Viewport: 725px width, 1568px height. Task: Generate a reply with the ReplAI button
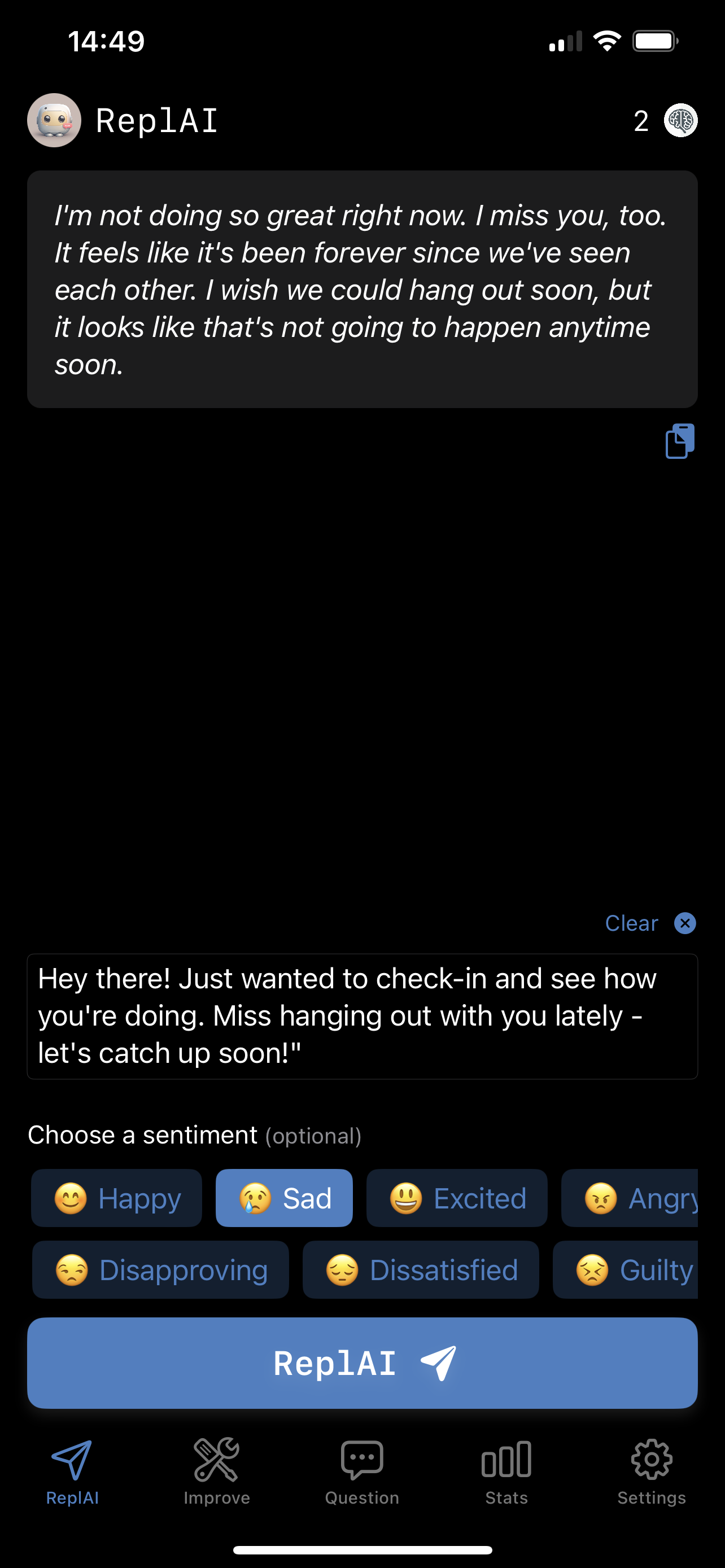point(362,1363)
